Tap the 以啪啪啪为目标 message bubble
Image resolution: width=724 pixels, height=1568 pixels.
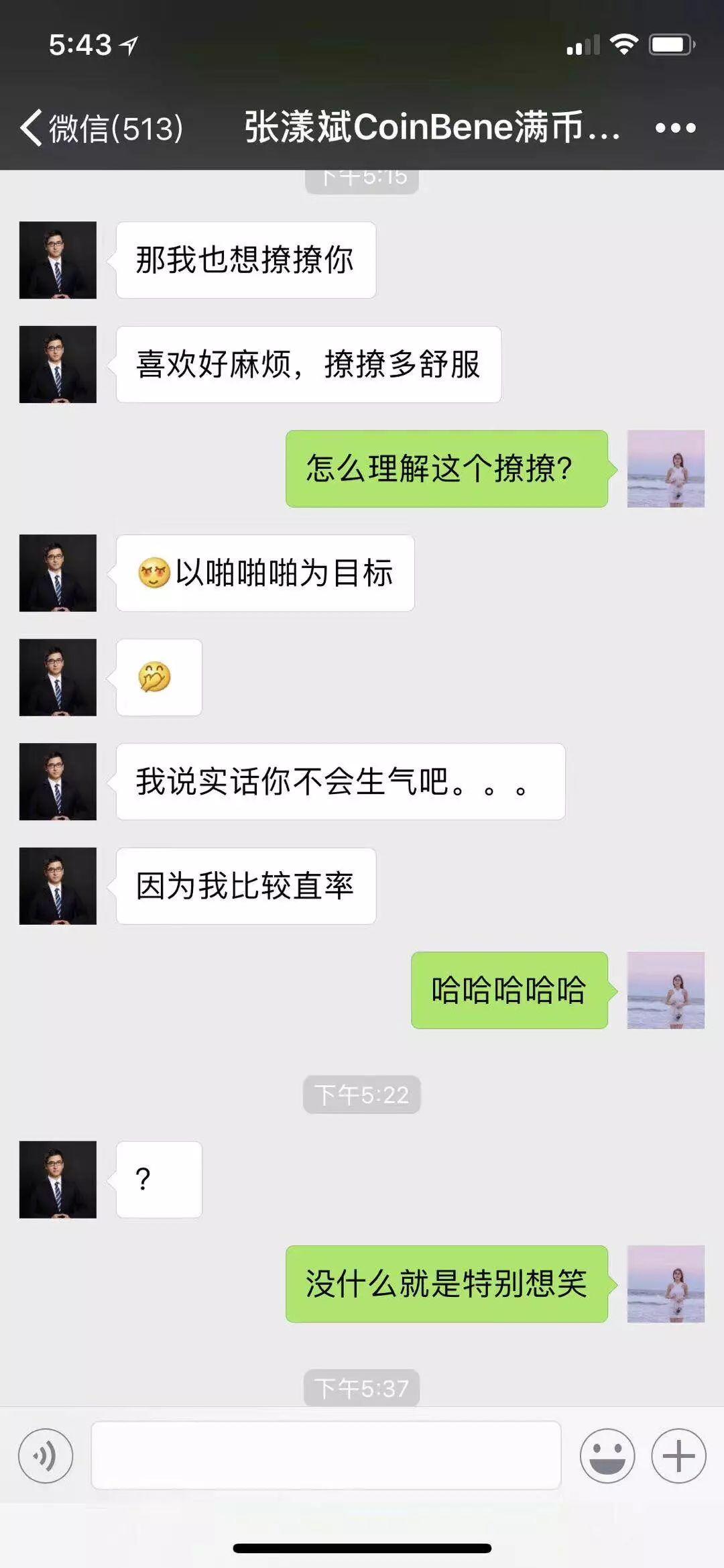point(267,573)
